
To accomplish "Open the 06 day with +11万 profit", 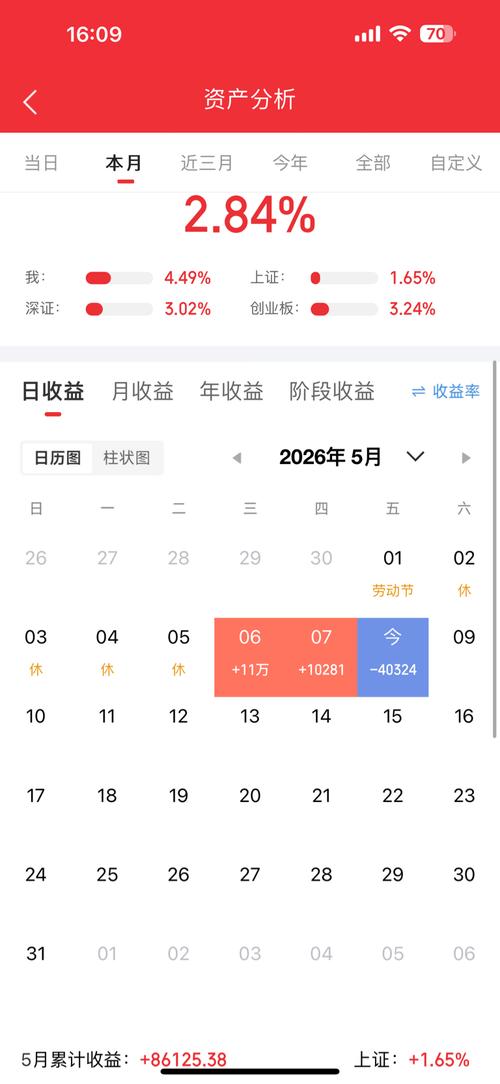I will [250, 657].
